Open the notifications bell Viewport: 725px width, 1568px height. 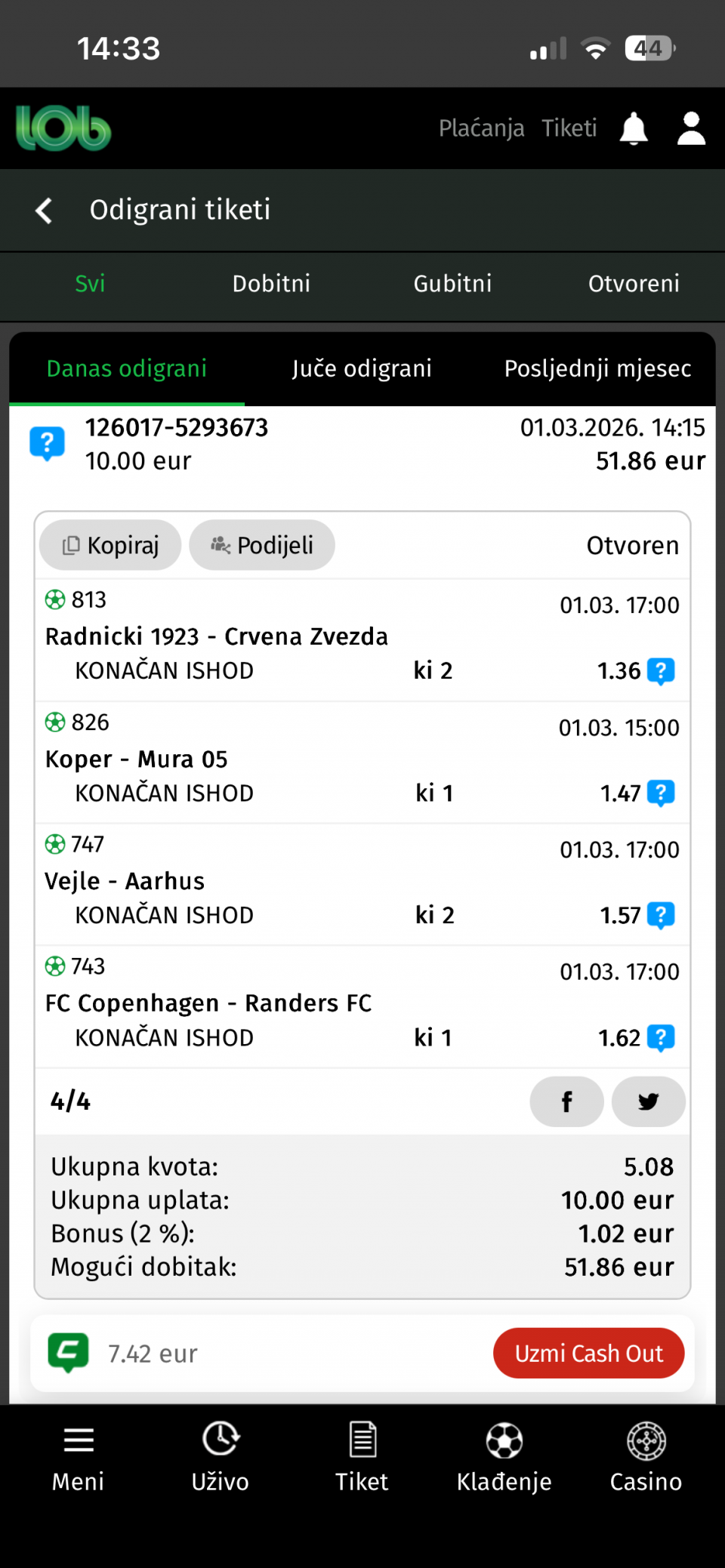[x=634, y=128]
